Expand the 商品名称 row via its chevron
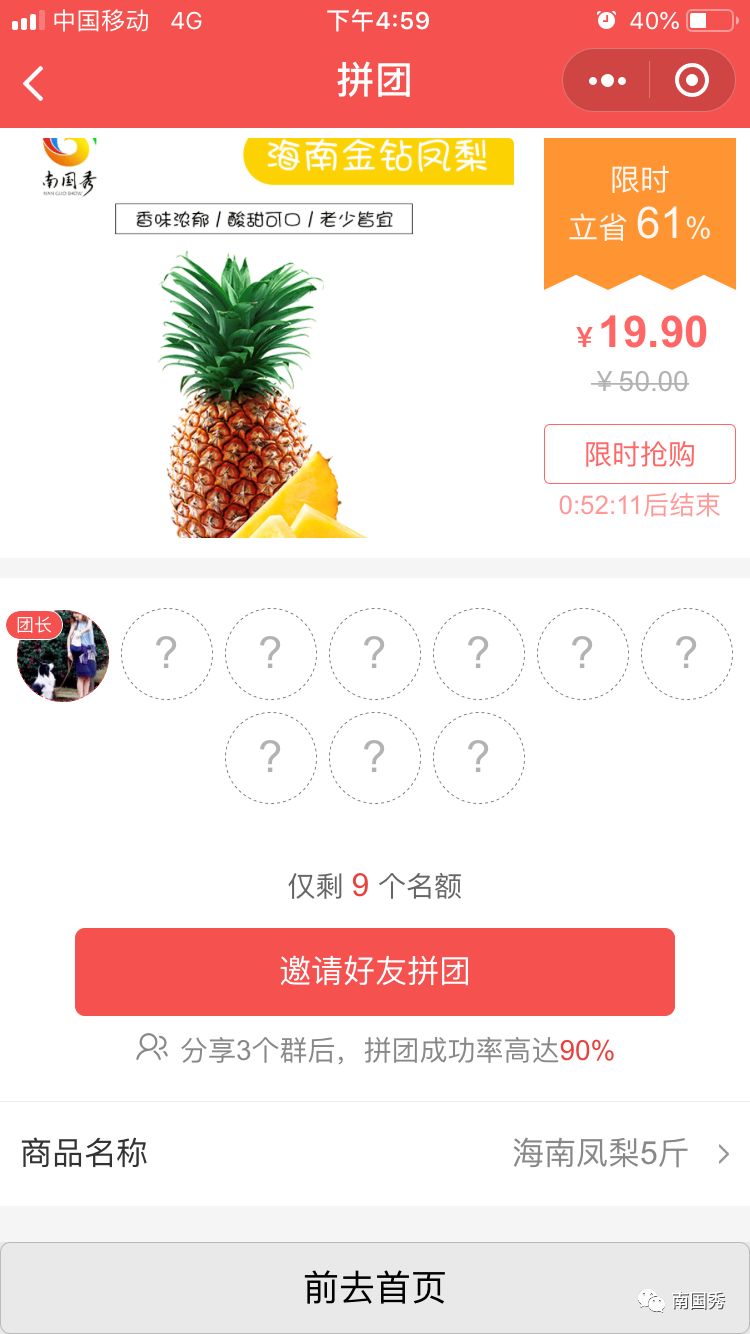 (x=722, y=1155)
